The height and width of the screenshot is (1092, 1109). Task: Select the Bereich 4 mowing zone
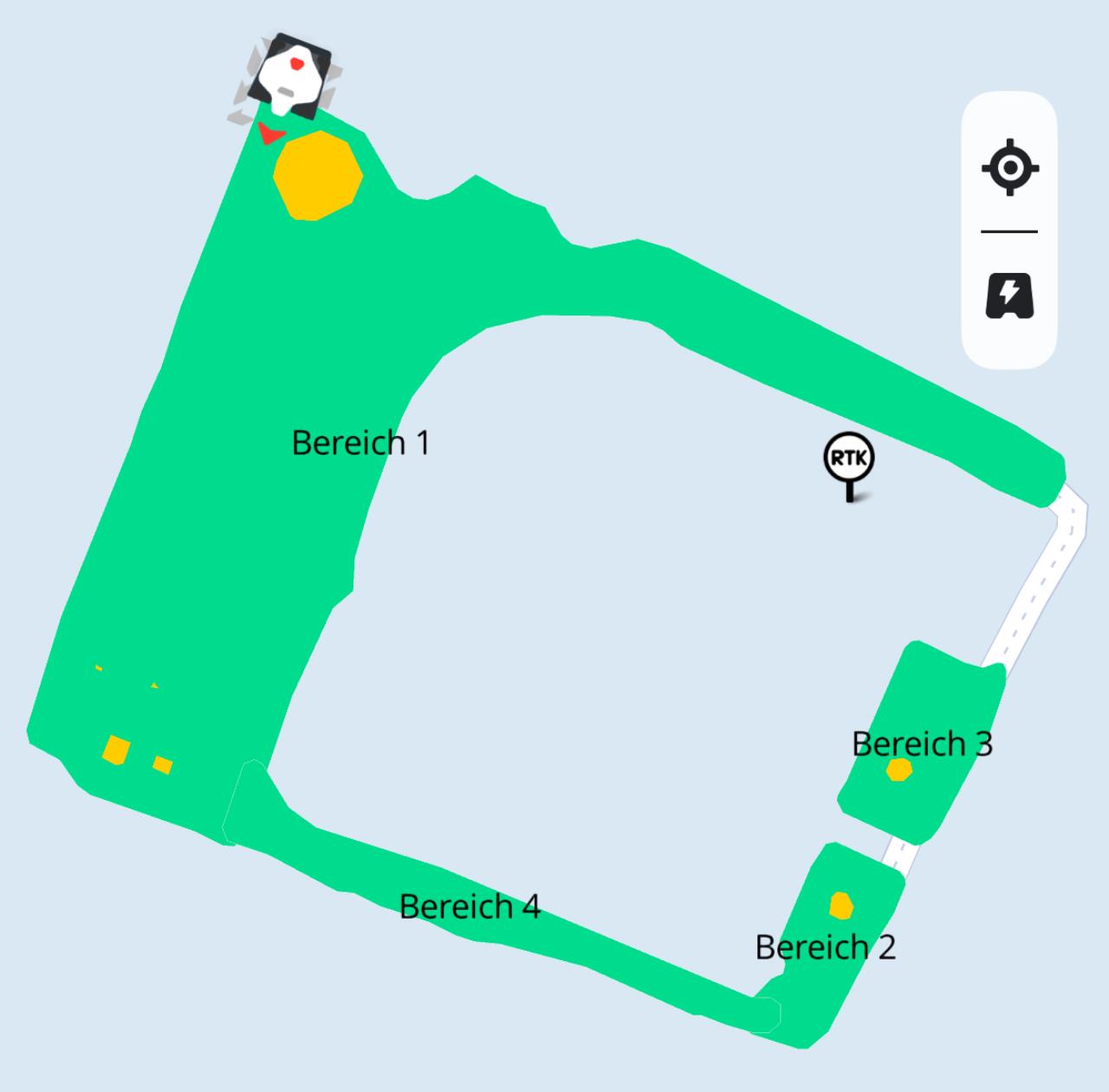tap(470, 907)
